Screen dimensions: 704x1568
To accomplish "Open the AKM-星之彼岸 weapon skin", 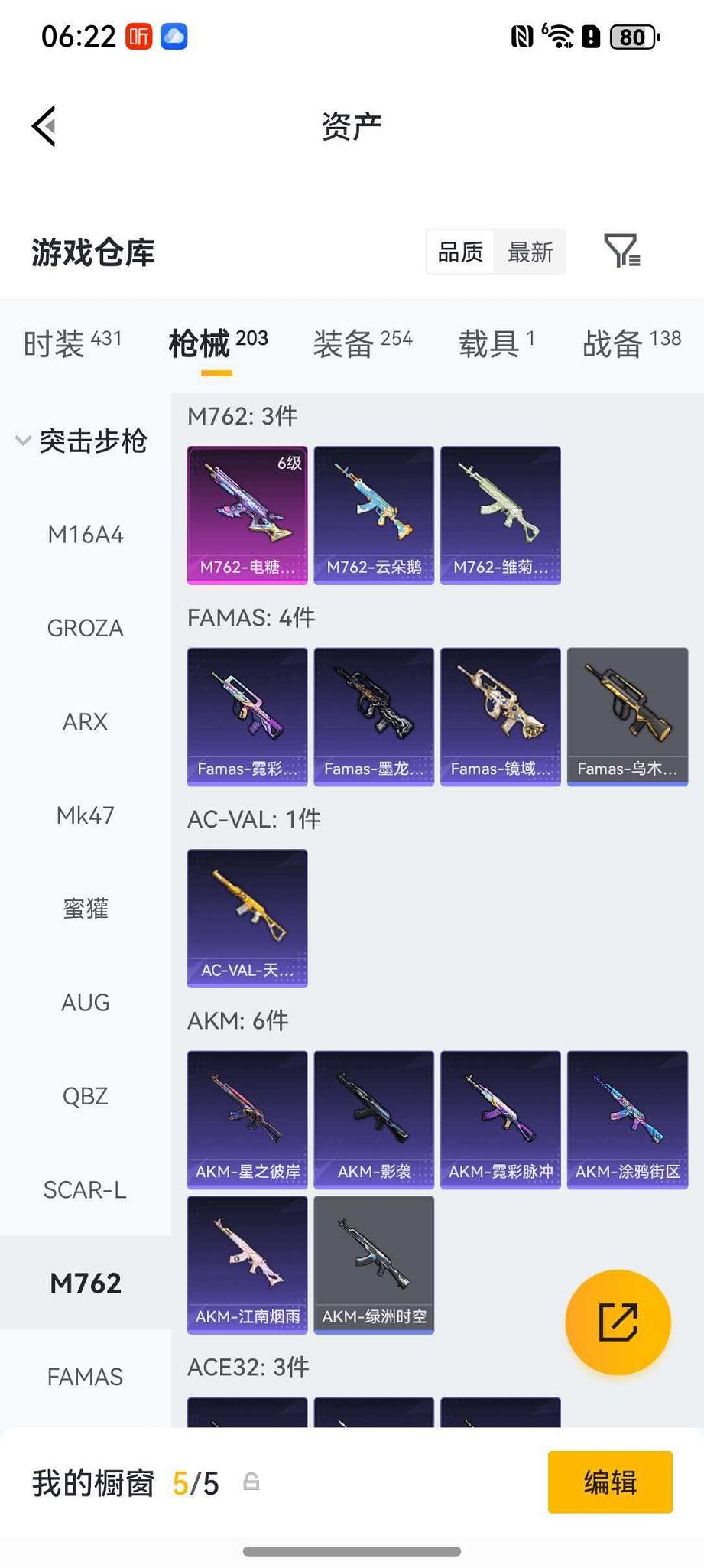I will tap(246, 1119).
